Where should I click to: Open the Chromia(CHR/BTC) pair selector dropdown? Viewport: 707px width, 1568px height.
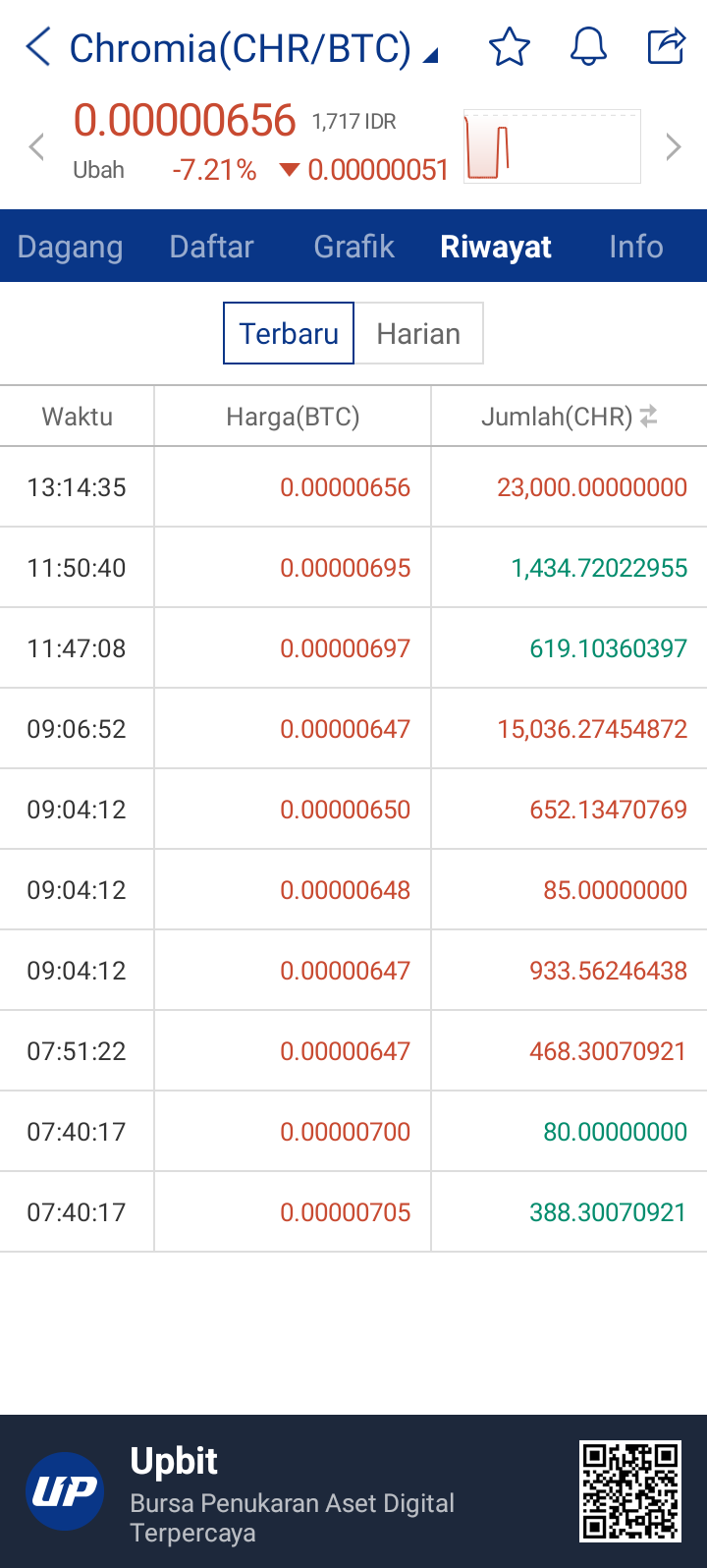253,48
